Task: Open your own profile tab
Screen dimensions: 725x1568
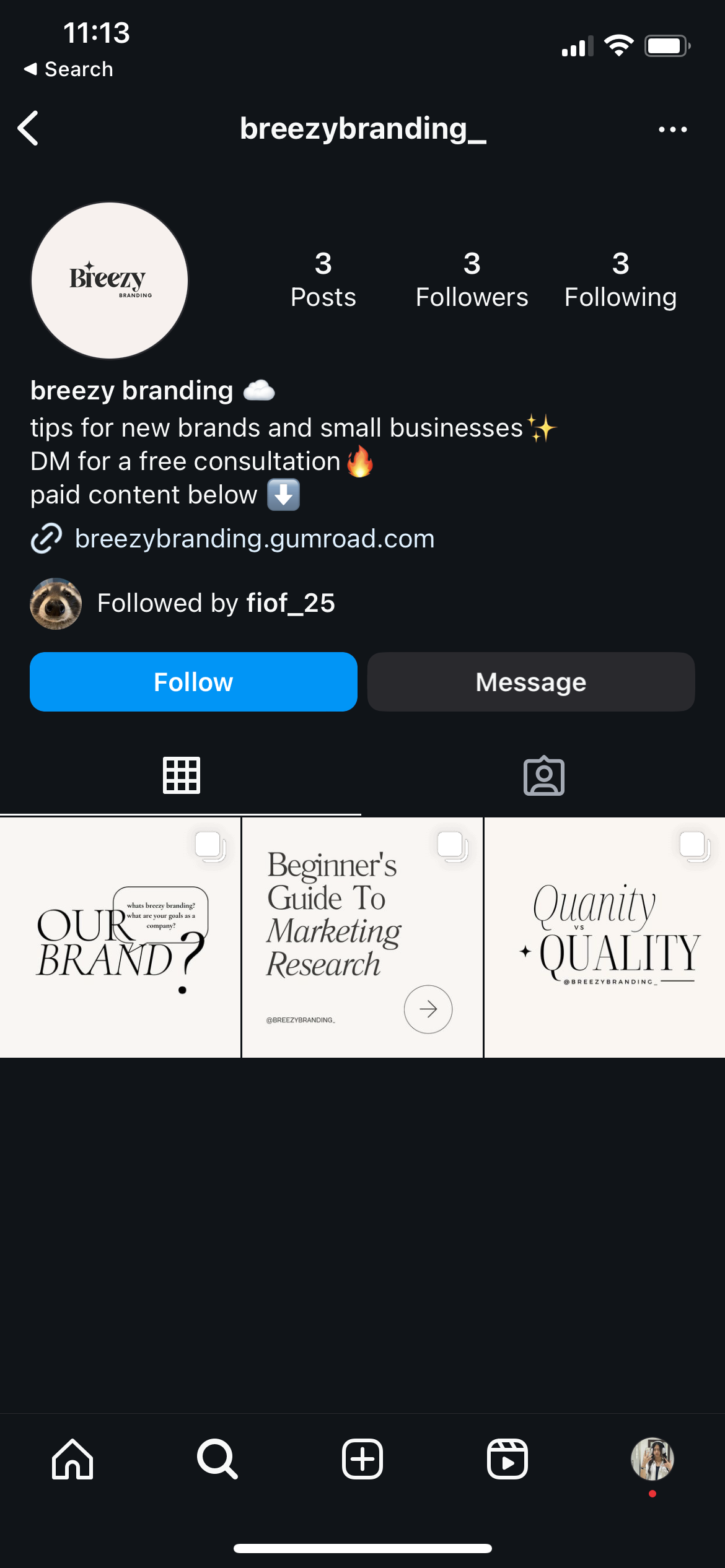Action: pyautogui.click(x=652, y=1459)
